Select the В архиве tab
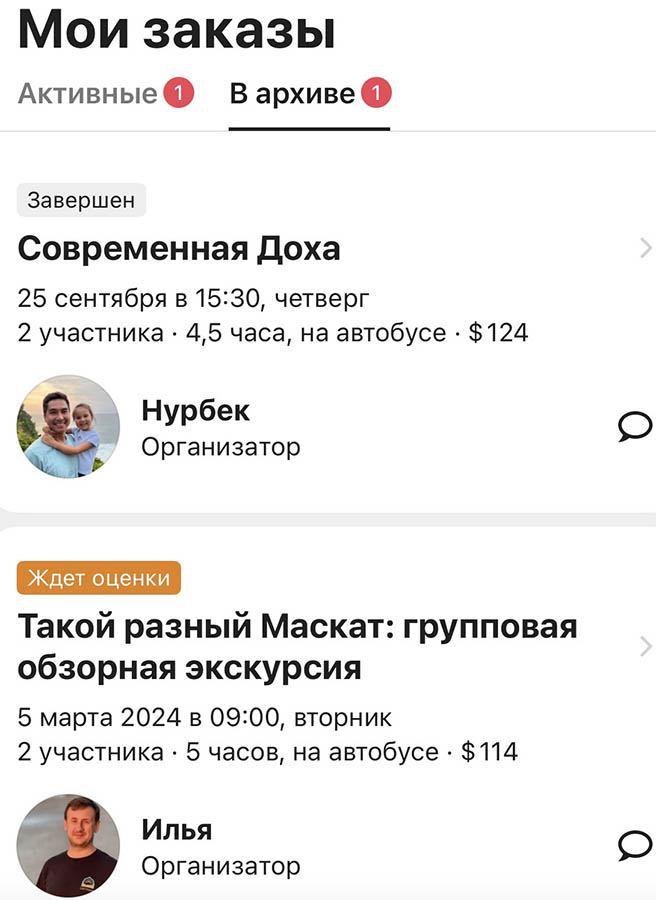 [x=292, y=95]
